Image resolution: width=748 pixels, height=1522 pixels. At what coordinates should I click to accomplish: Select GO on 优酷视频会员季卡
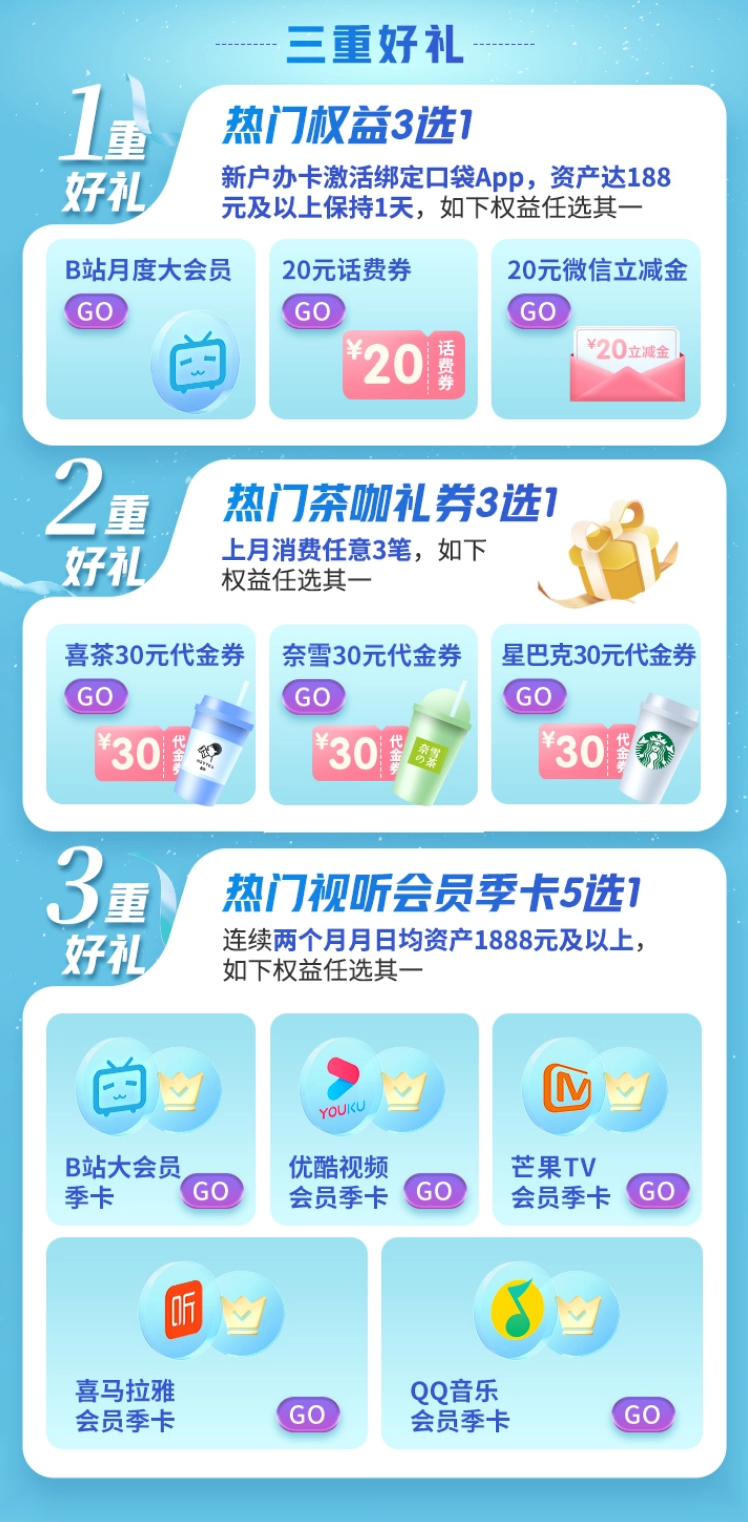[434, 1190]
